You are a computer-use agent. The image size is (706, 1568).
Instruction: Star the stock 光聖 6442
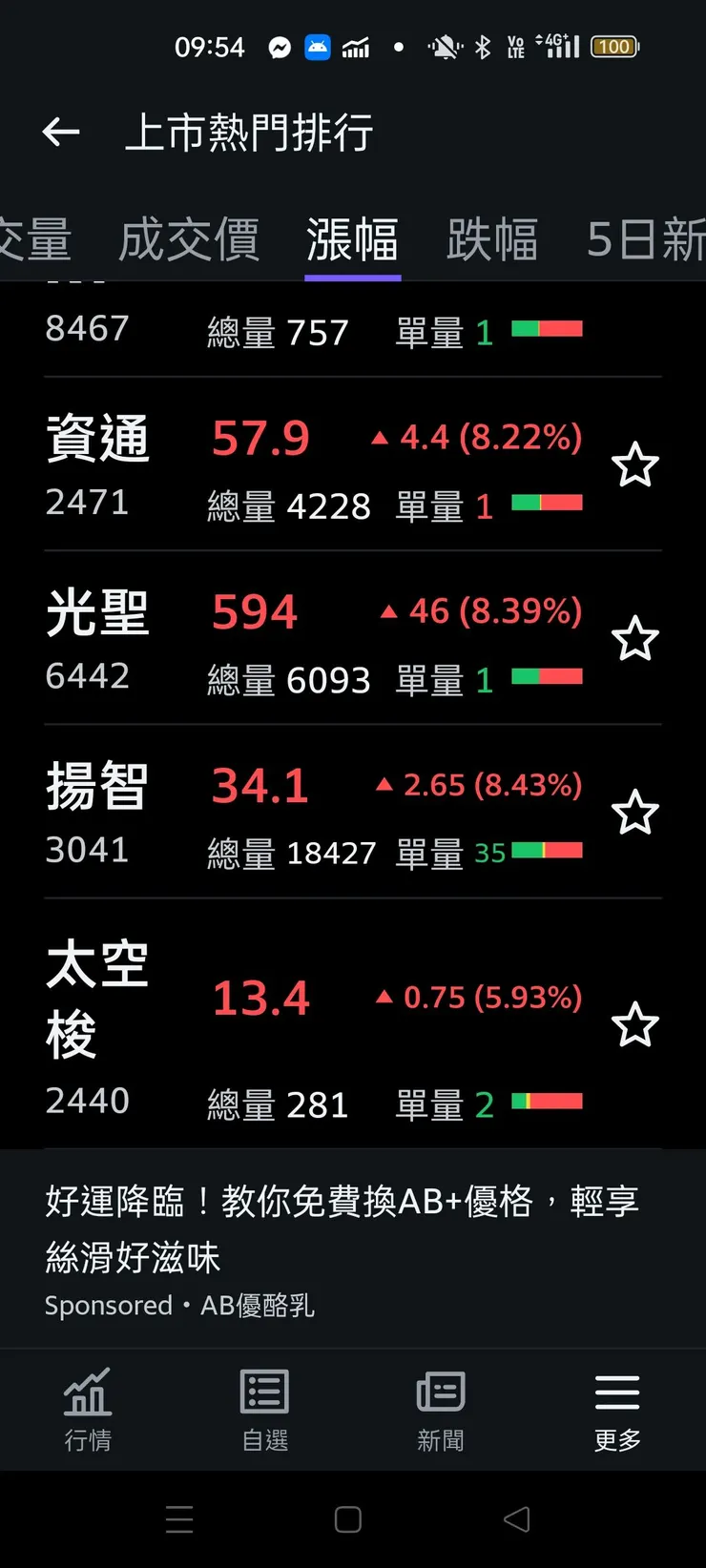pyautogui.click(x=636, y=639)
